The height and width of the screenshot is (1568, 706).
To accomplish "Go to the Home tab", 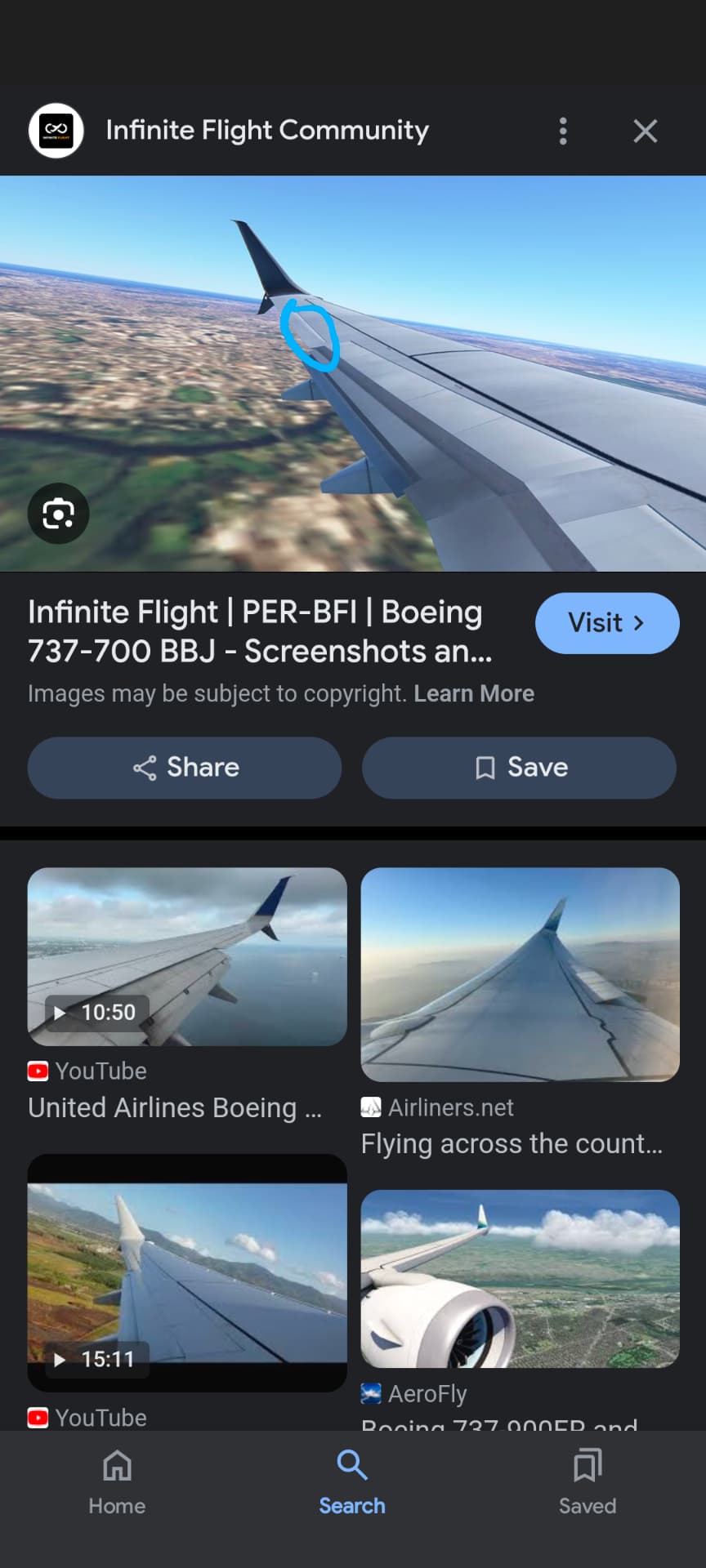I will (117, 1481).
